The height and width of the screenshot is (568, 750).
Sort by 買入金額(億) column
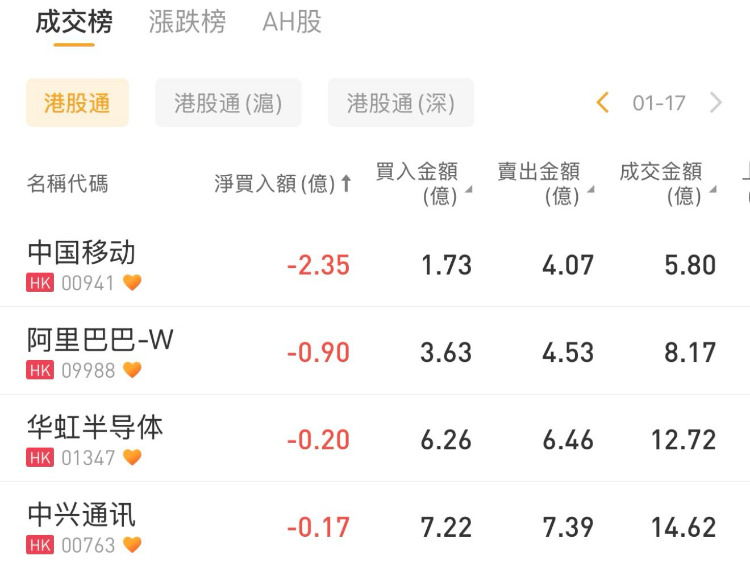pyautogui.click(x=423, y=183)
